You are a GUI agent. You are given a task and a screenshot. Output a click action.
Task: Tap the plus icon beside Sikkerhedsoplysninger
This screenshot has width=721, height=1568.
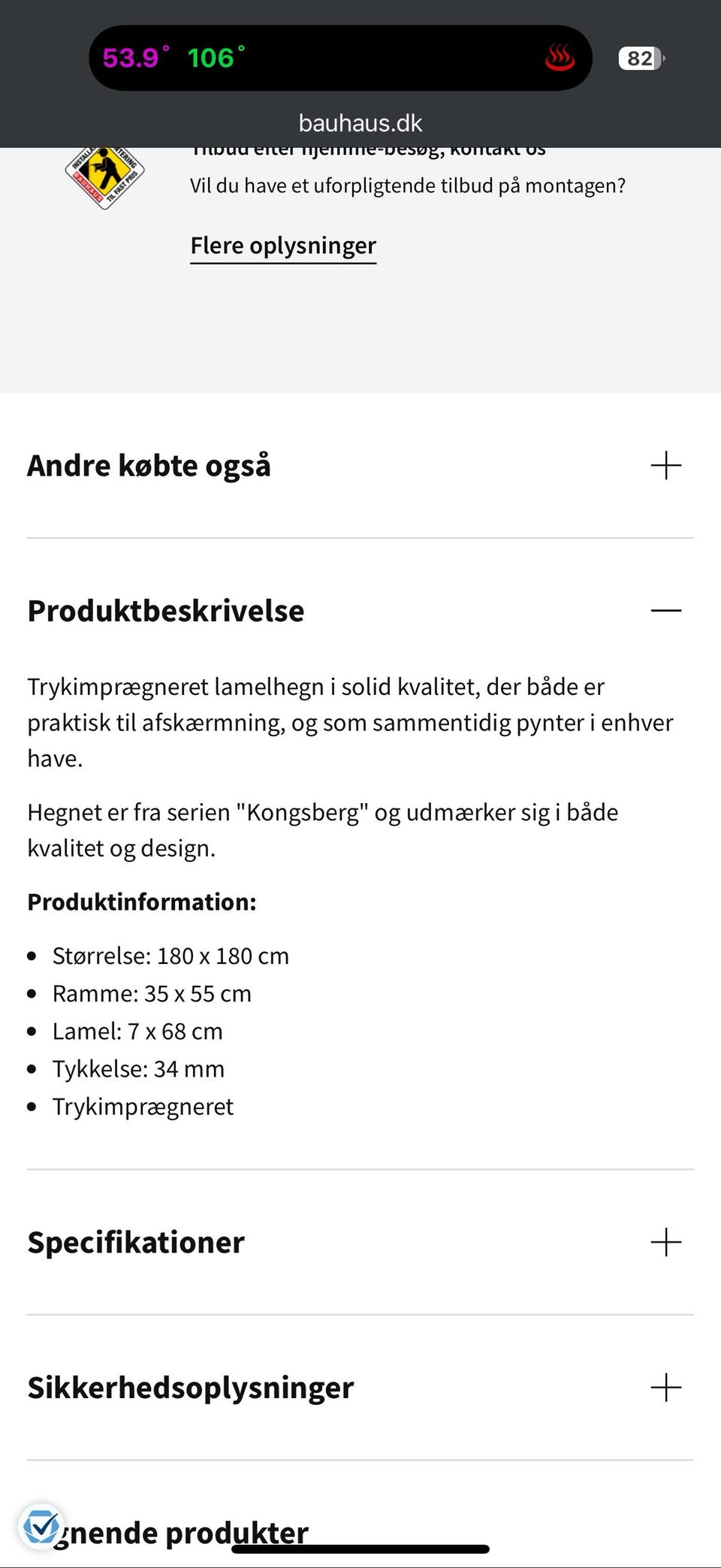click(665, 1387)
